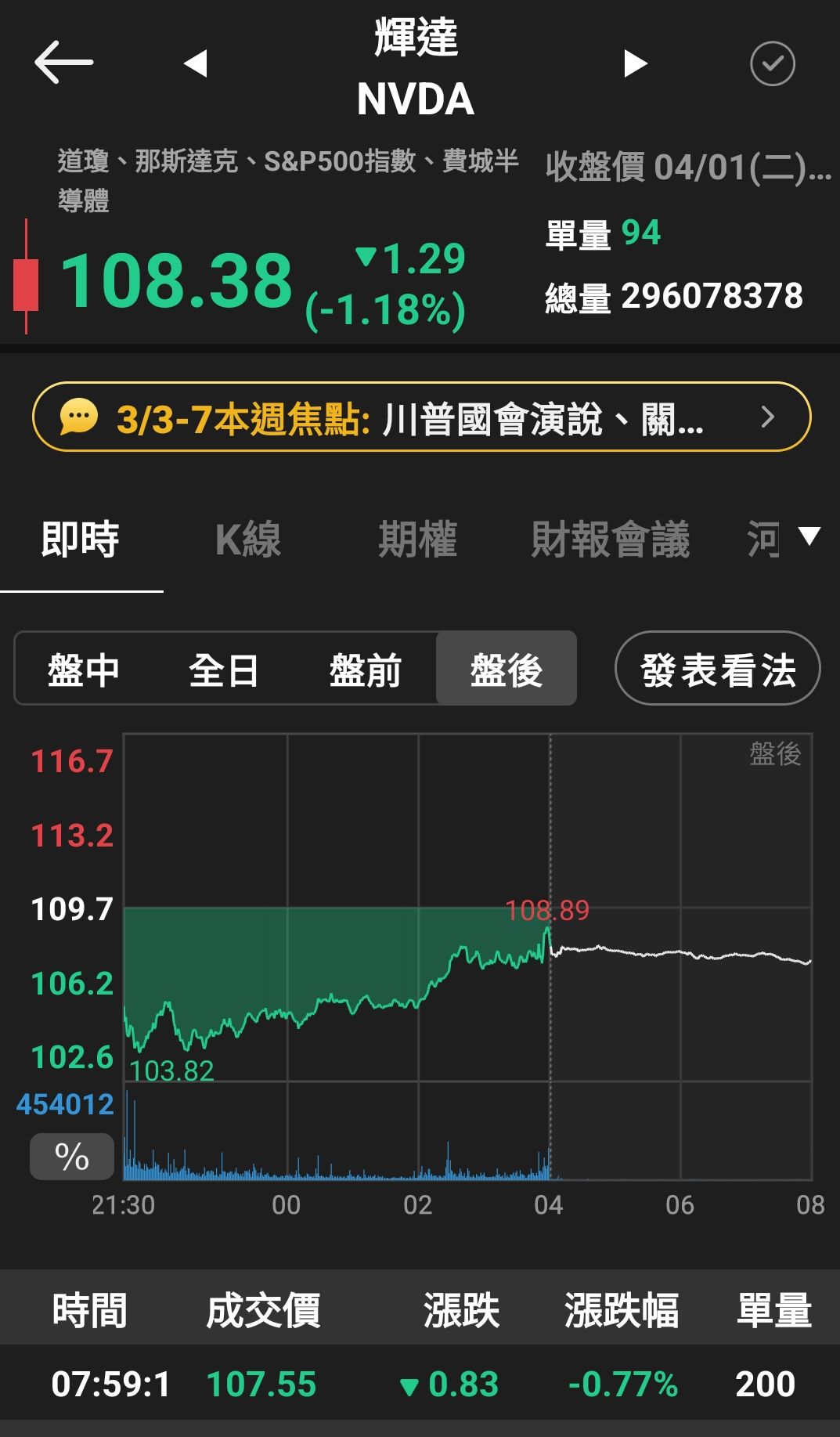Open the 財報會議 tab

(610, 540)
